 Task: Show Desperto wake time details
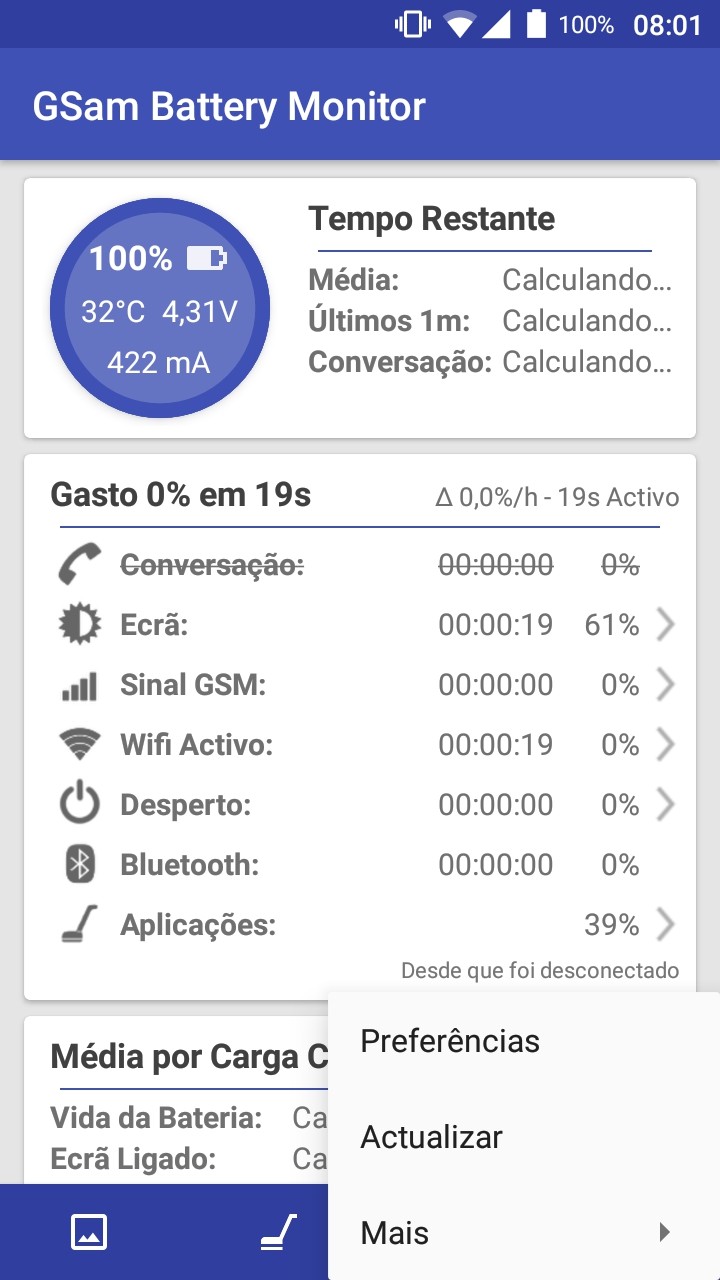click(x=360, y=805)
